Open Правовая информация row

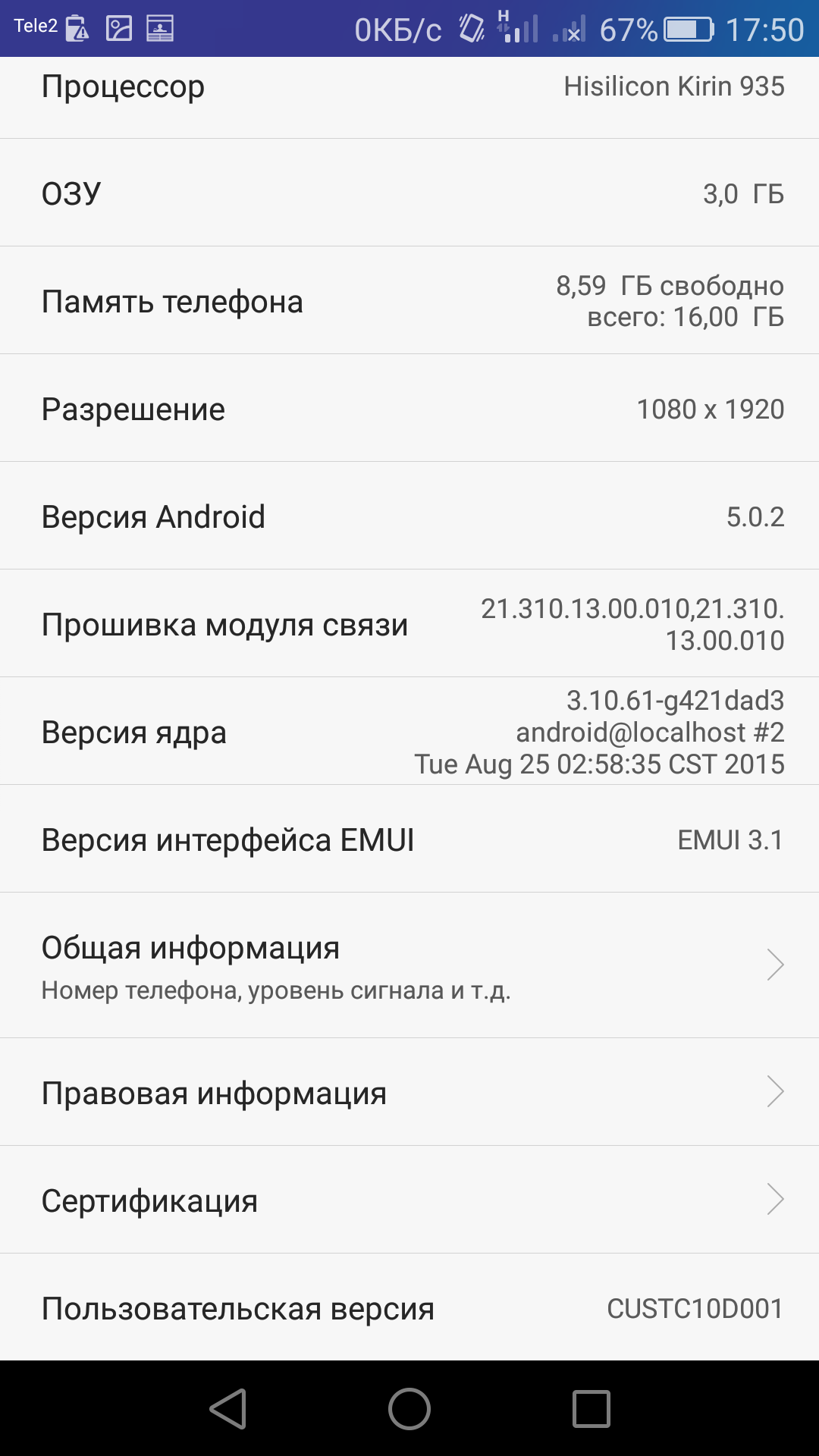409,1092
